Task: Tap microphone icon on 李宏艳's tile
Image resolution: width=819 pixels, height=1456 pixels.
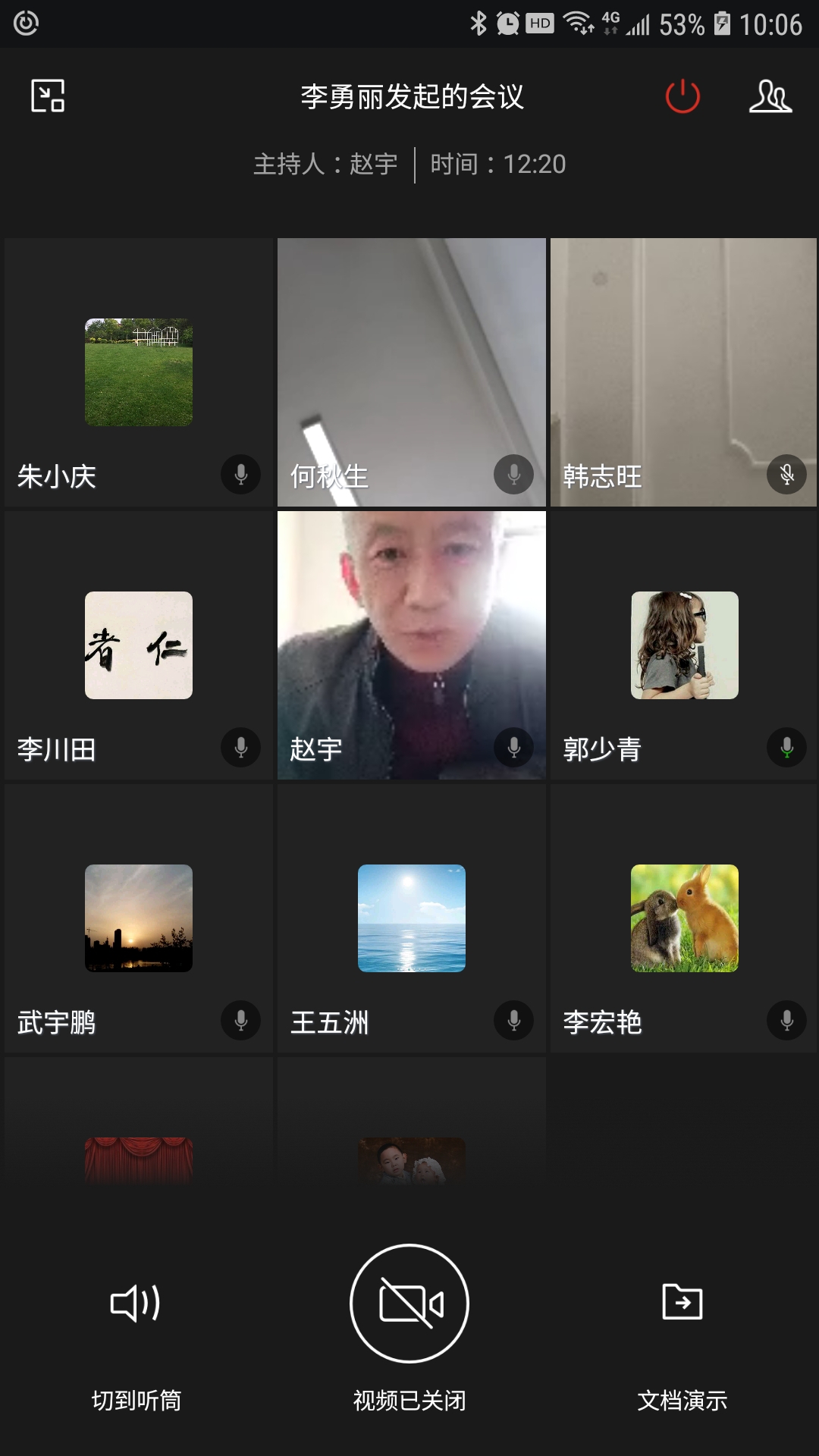Action: [x=787, y=1021]
